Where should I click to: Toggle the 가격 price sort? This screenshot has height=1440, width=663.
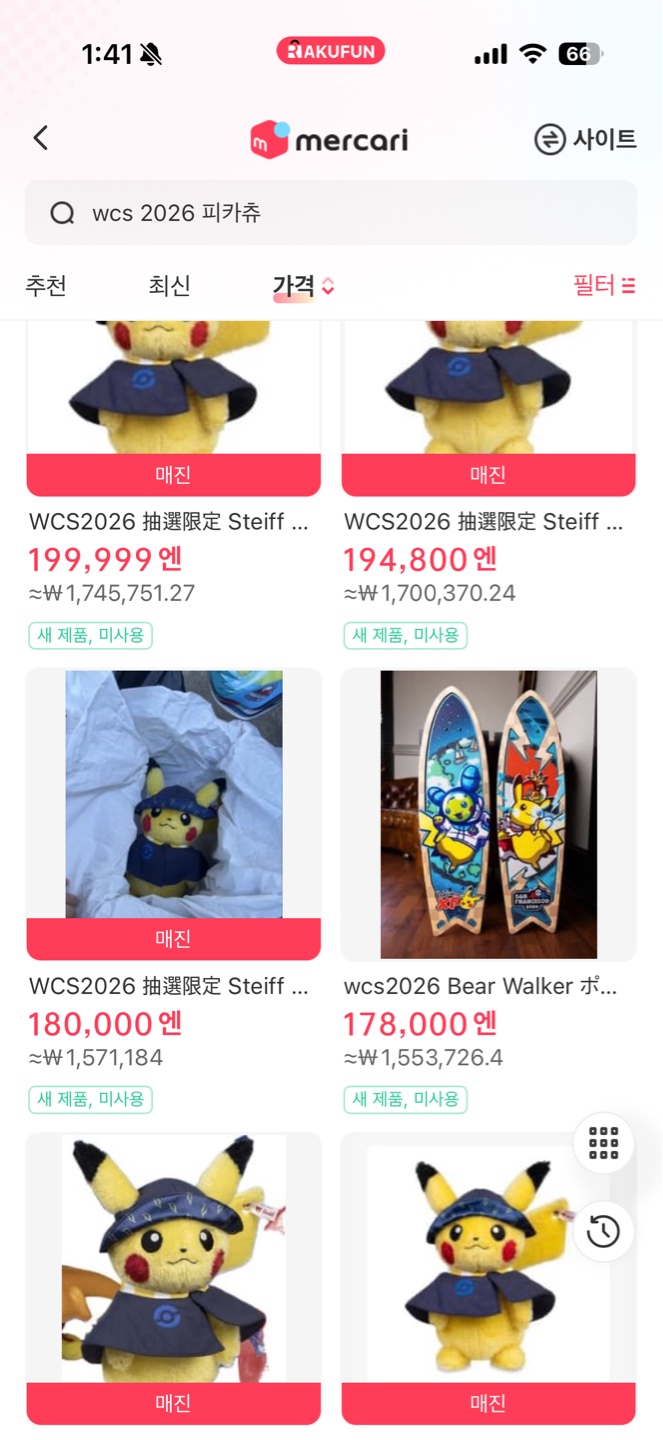click(x=303, y=286)
